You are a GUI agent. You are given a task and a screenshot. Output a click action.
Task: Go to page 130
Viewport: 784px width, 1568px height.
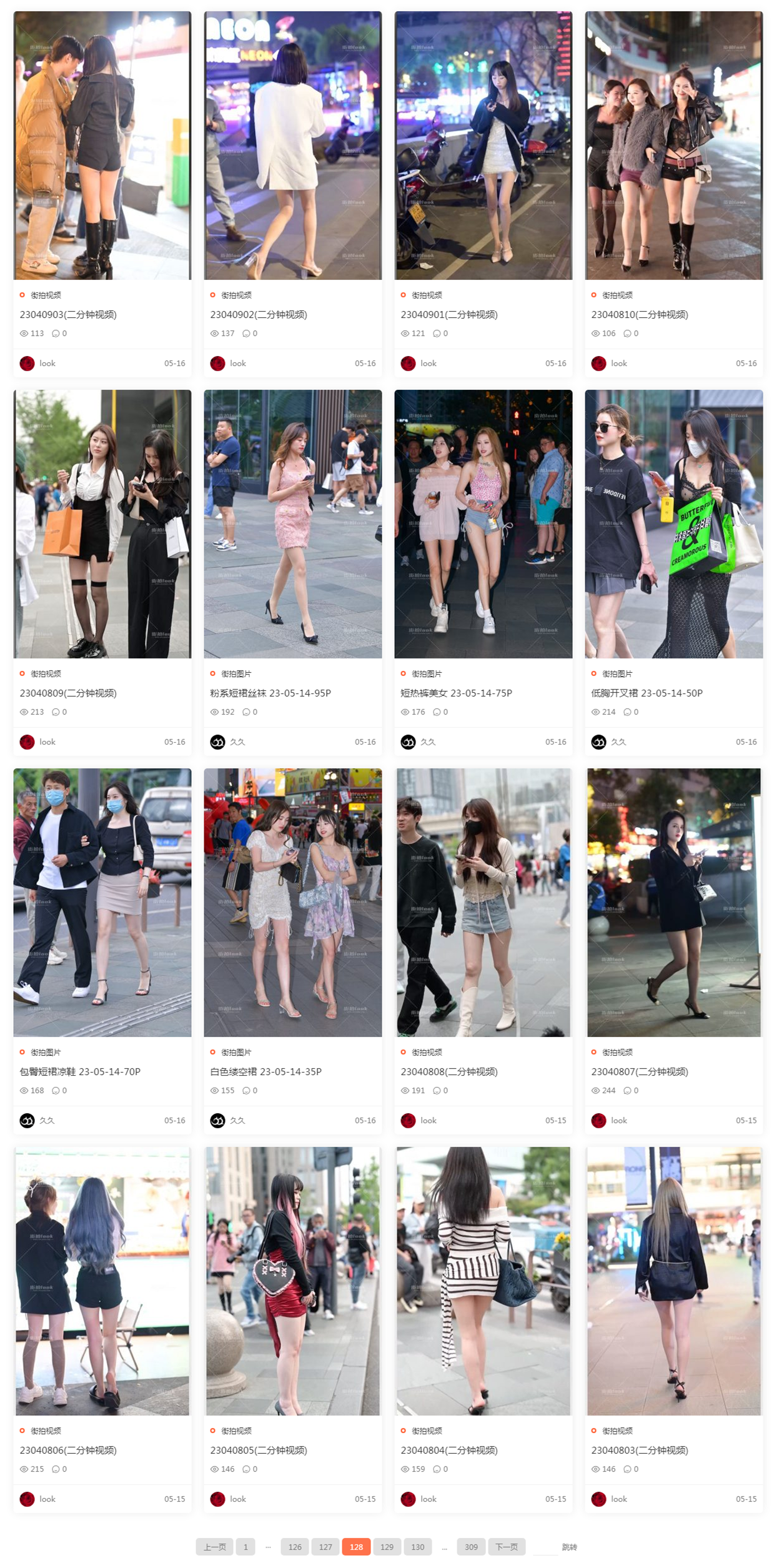click(417, 1547)
